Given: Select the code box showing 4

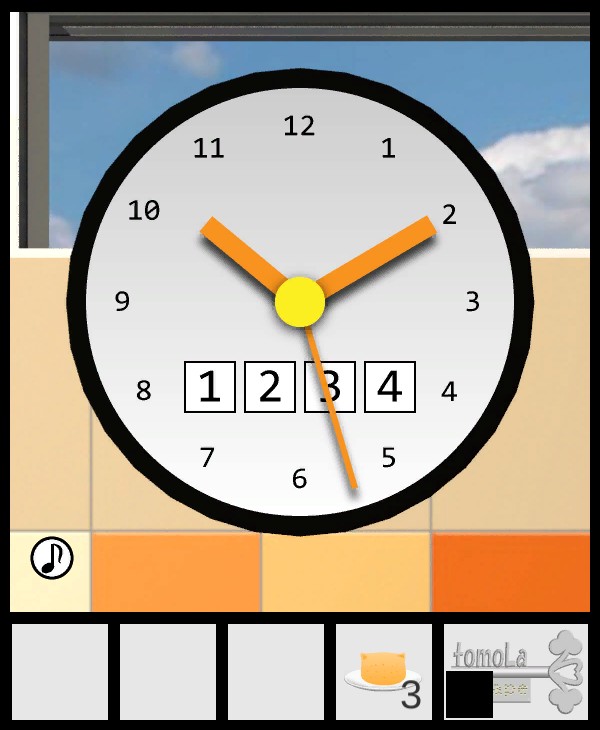Looking at the screenshot, I should coord(390,387).
